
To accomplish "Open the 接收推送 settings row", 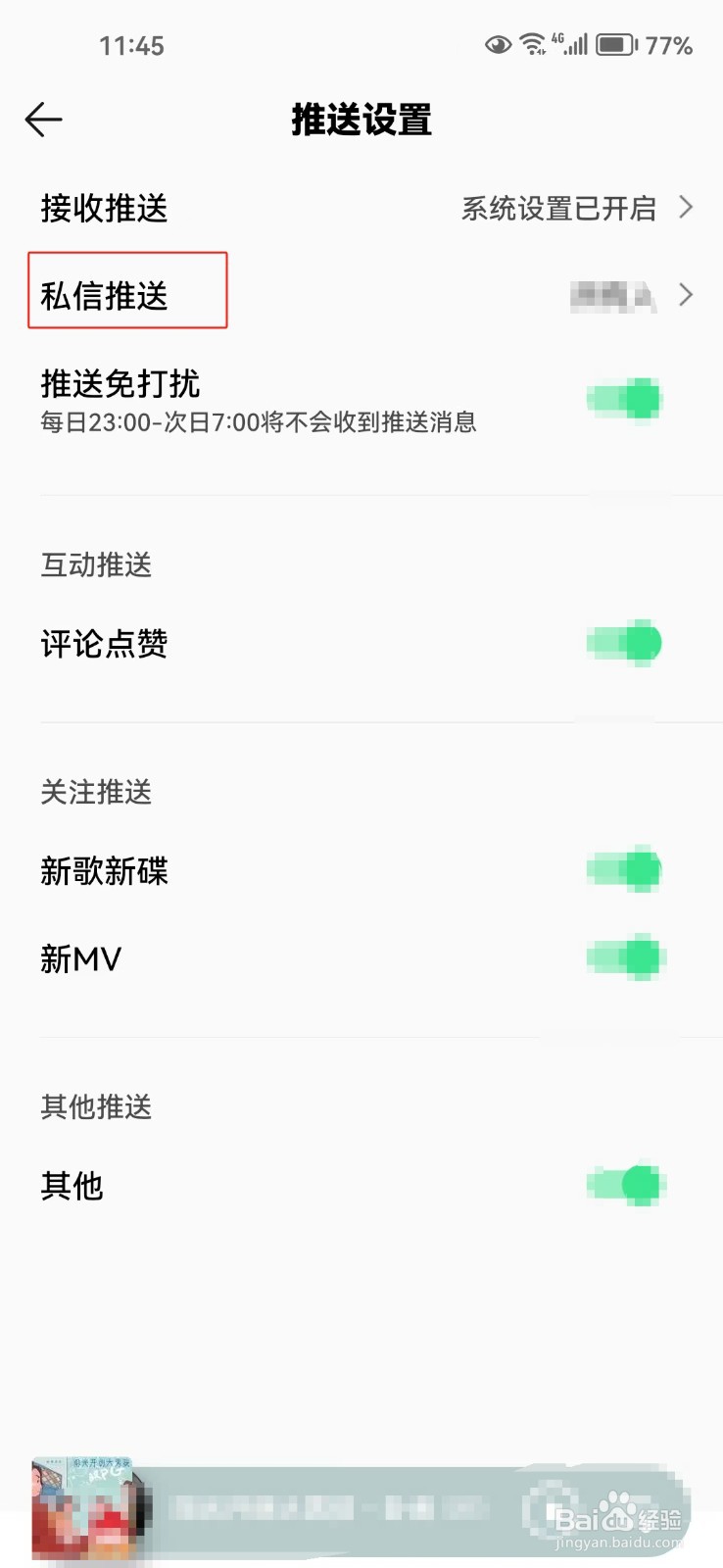I will click(361, 208).
